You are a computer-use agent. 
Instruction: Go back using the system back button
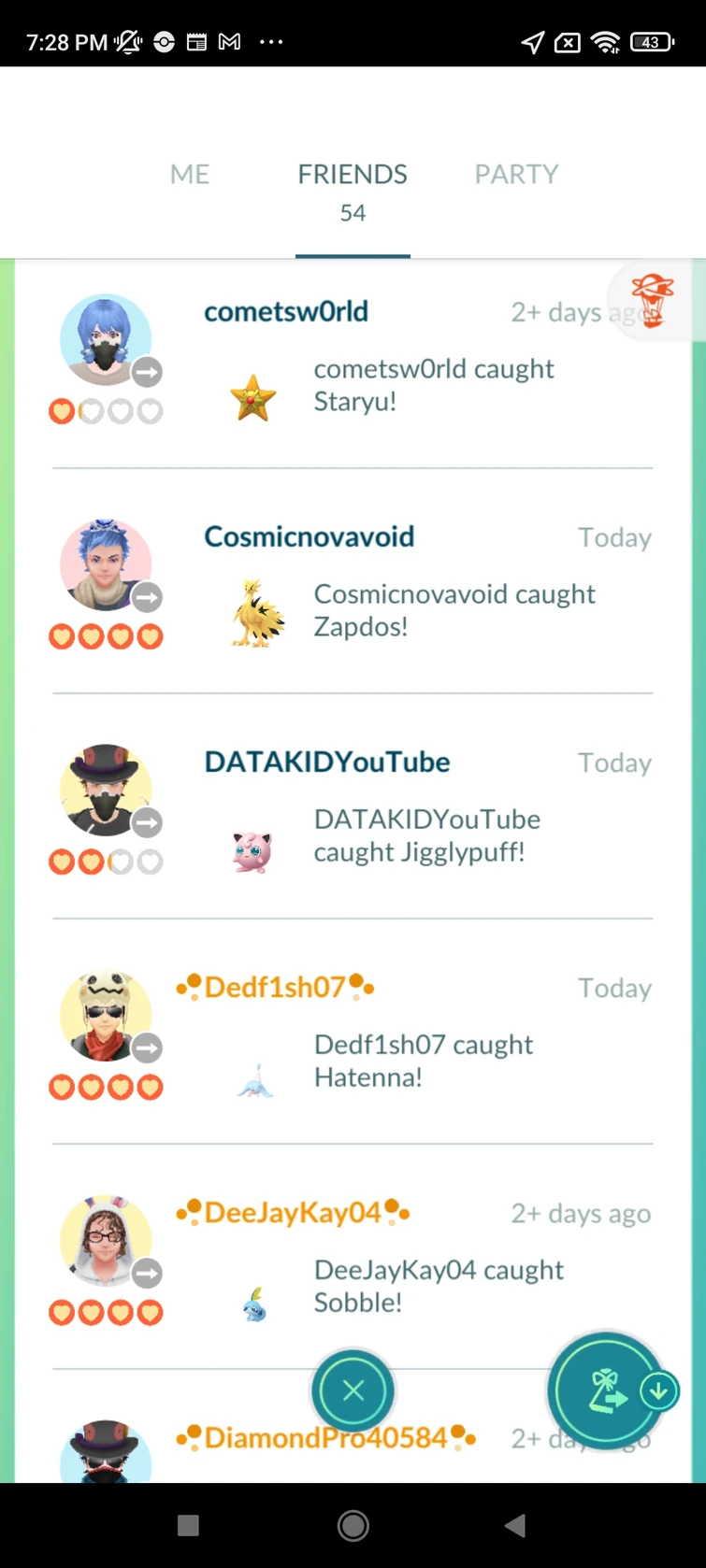[514, 1526]
